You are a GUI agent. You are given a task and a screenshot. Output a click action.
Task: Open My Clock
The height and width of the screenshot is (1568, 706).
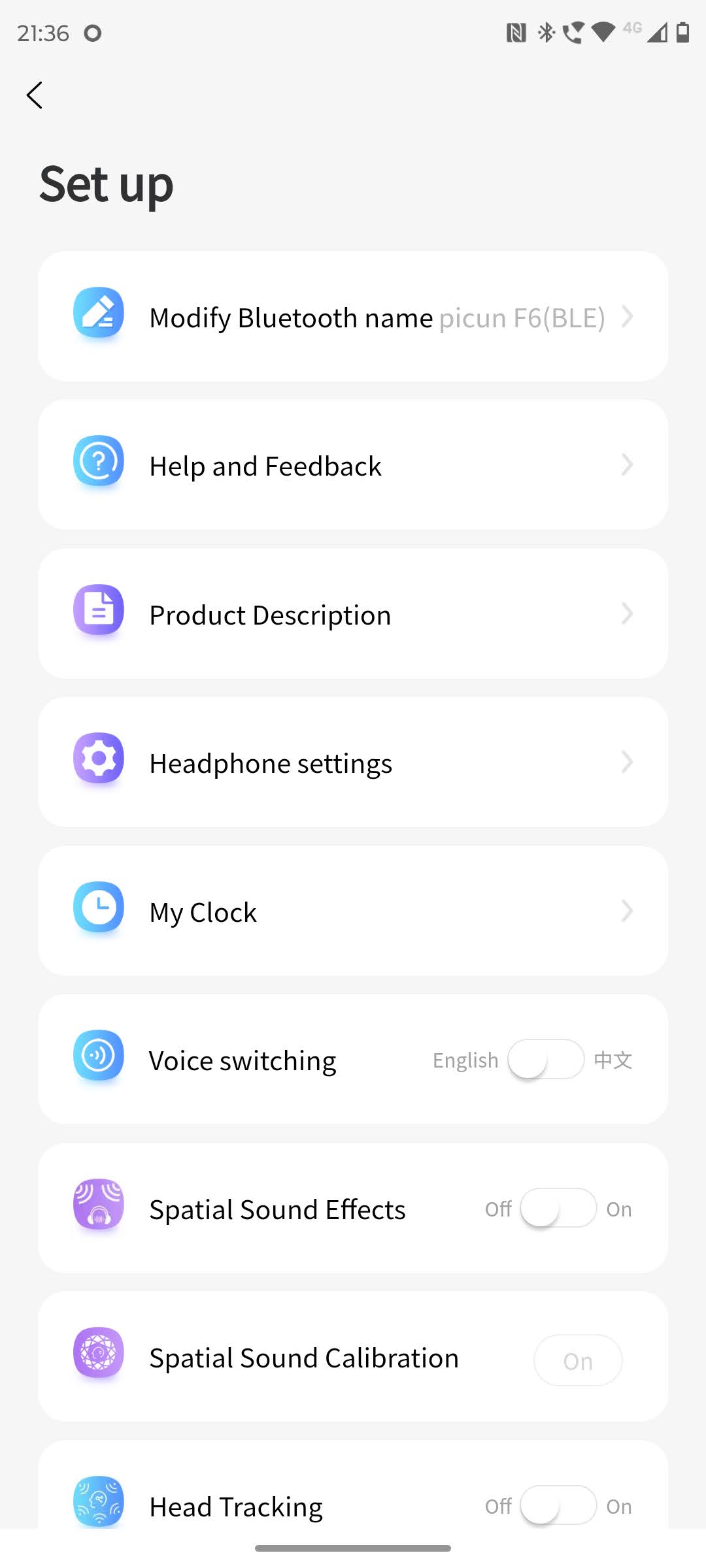[353, 911]
